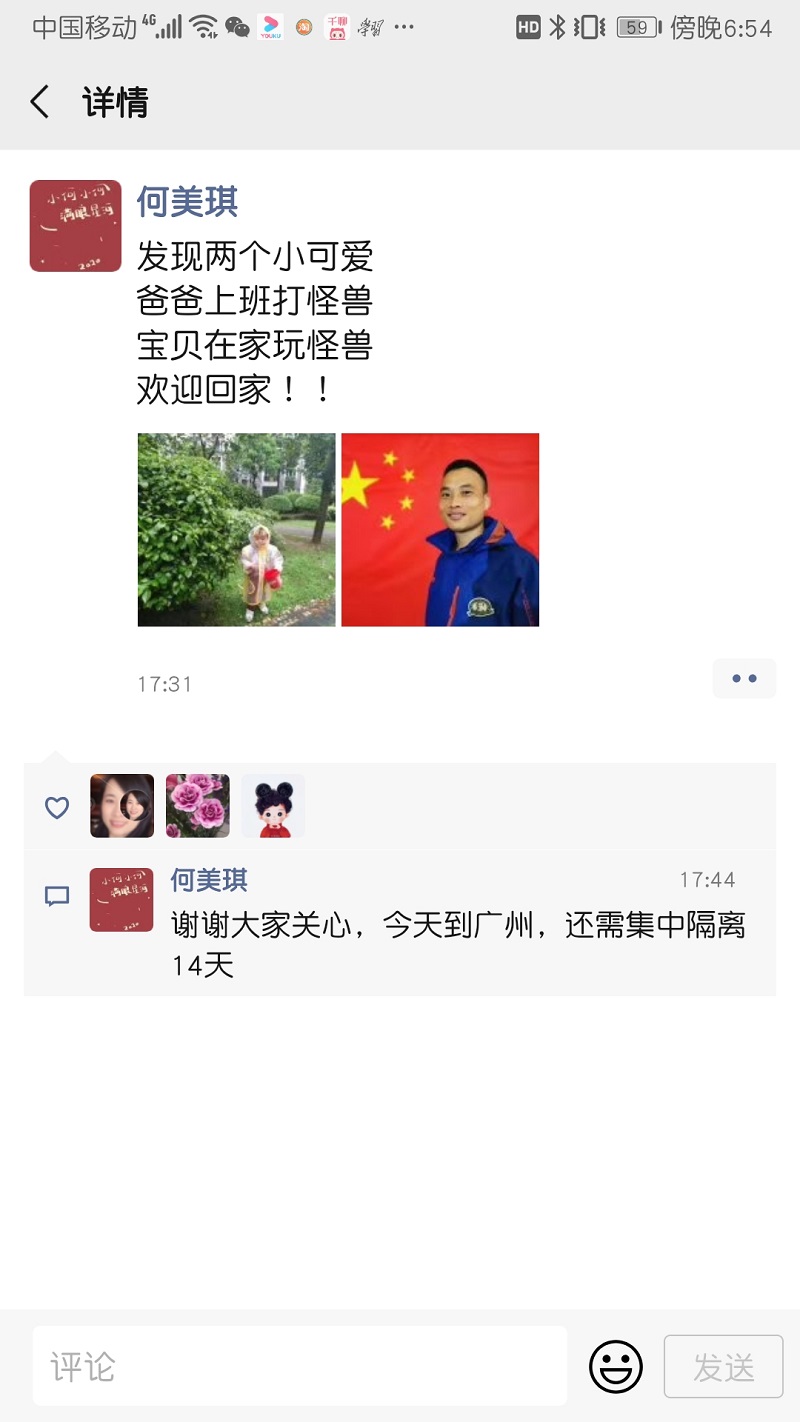The height and width of the screenshot is (1422, 800).
Task: Open 何美琪's profile name link at top
Action: 188,203
